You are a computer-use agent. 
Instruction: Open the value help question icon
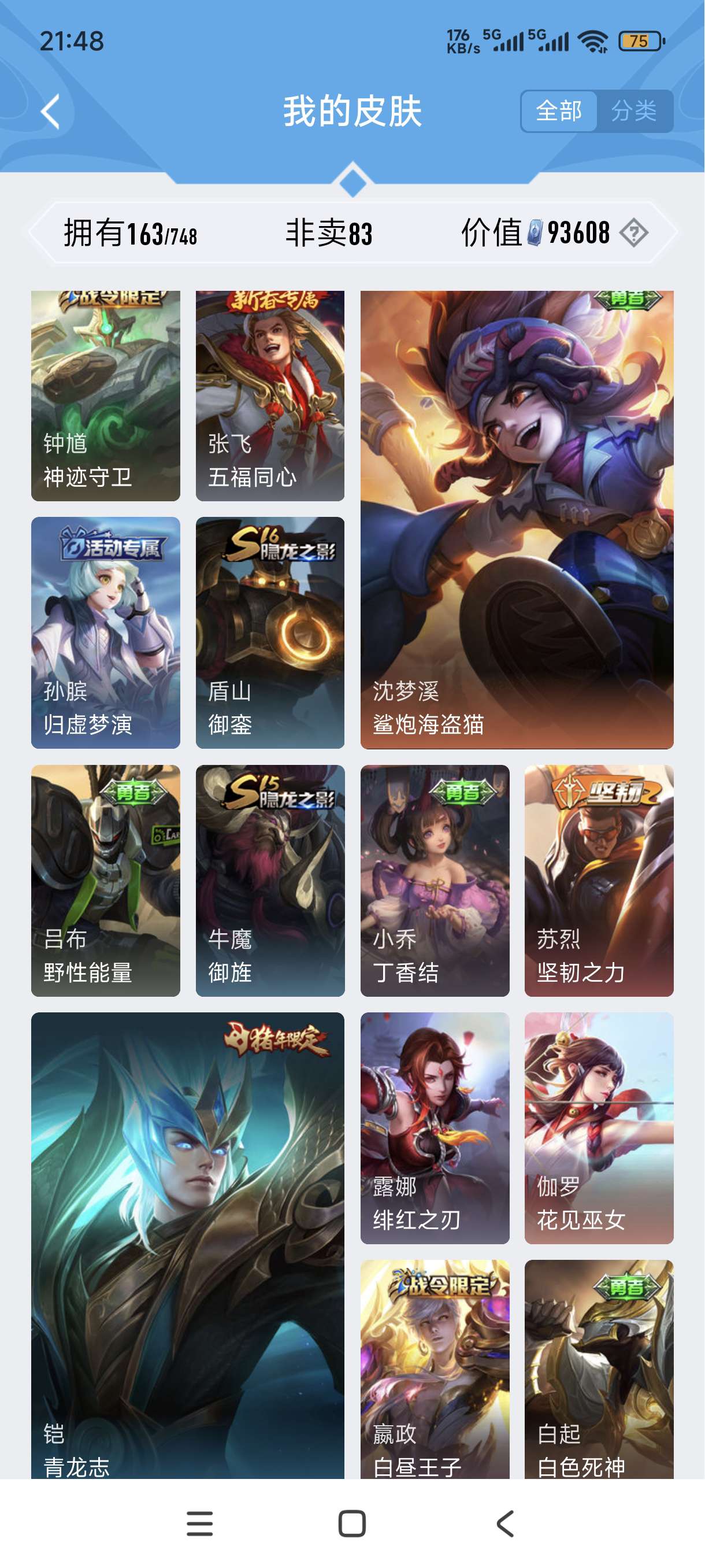click(x=634, y=232)
